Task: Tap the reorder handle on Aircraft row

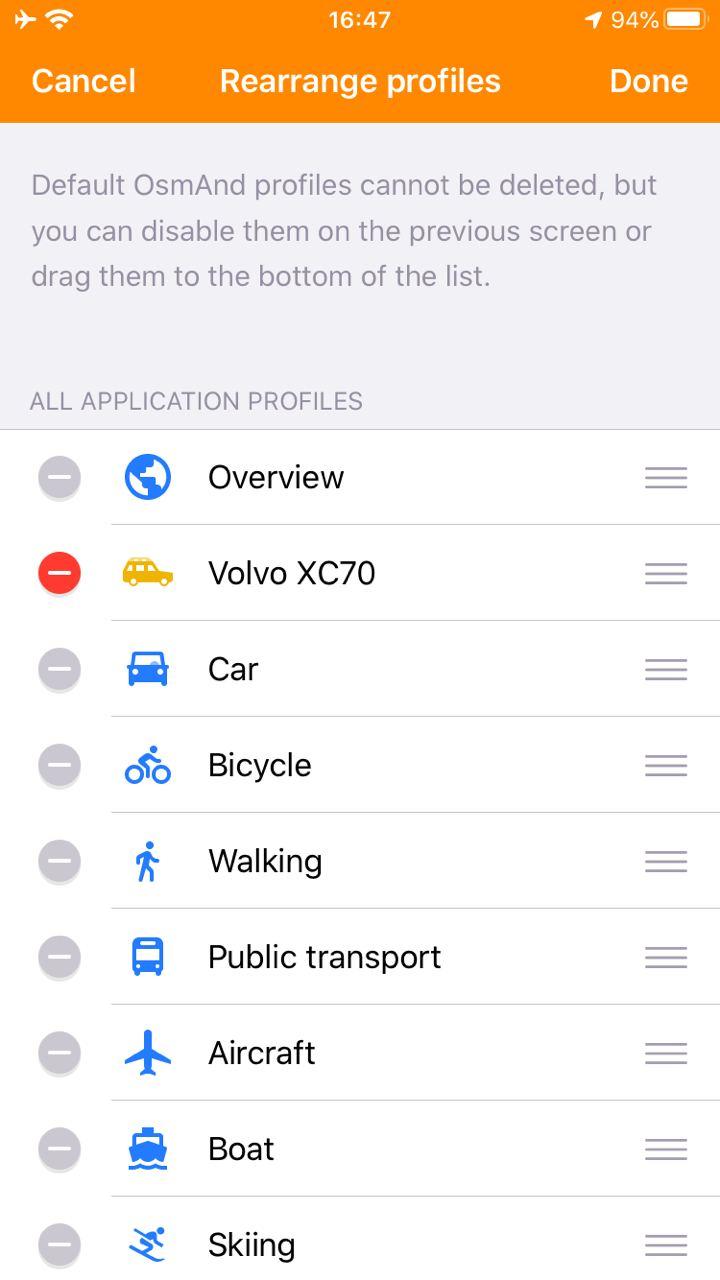Action: click(x=666, y=1053)
